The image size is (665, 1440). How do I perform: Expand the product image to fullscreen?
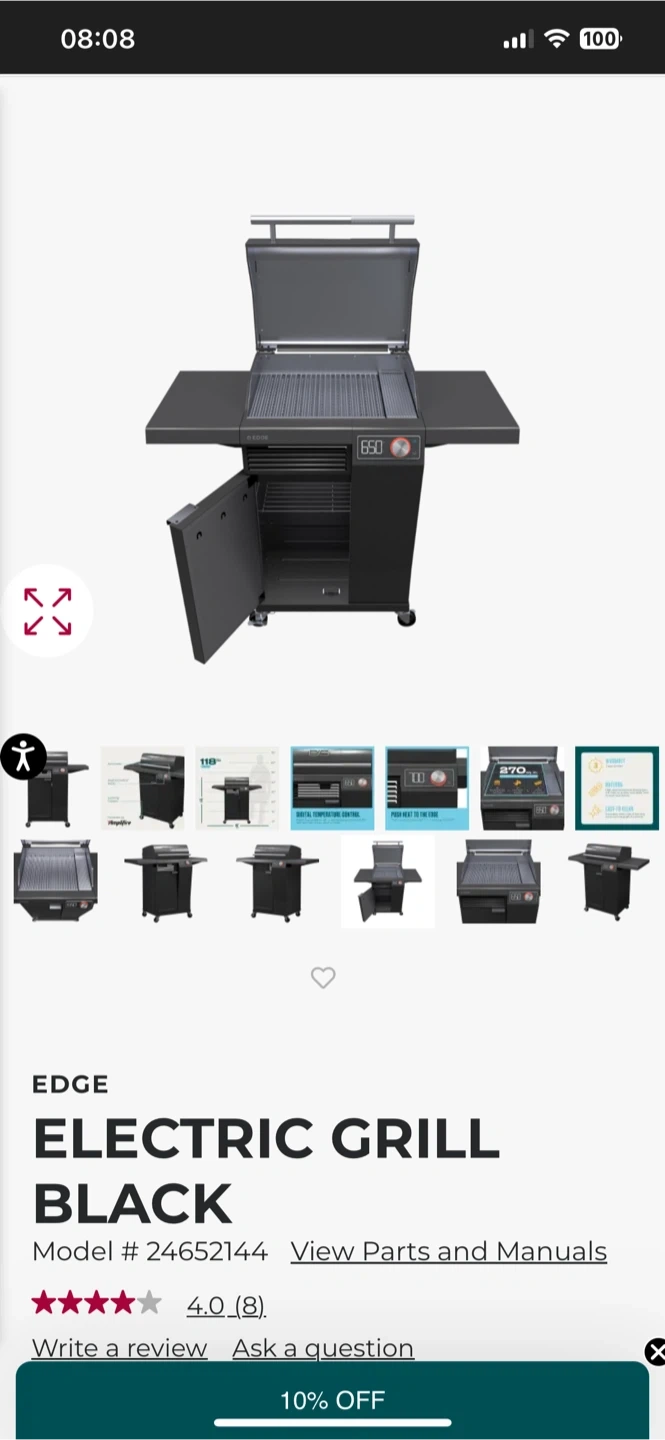click(x=47, y=611)
